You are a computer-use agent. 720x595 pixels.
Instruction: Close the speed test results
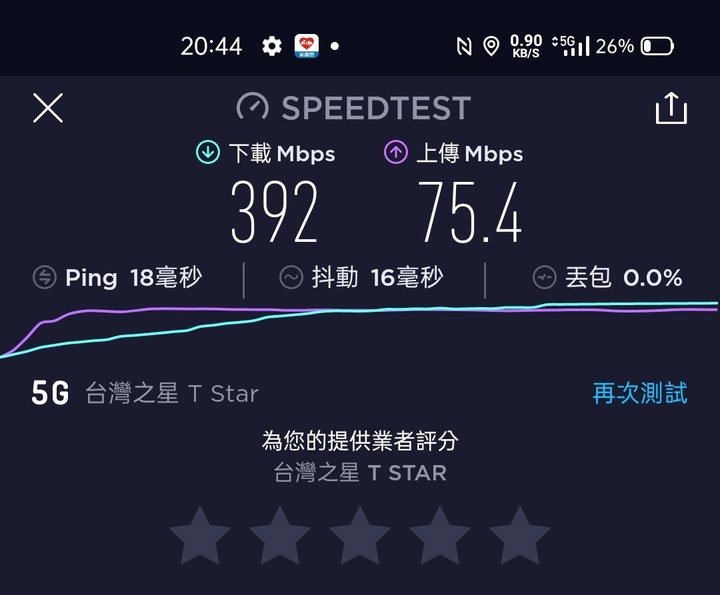tap(48, 108)
